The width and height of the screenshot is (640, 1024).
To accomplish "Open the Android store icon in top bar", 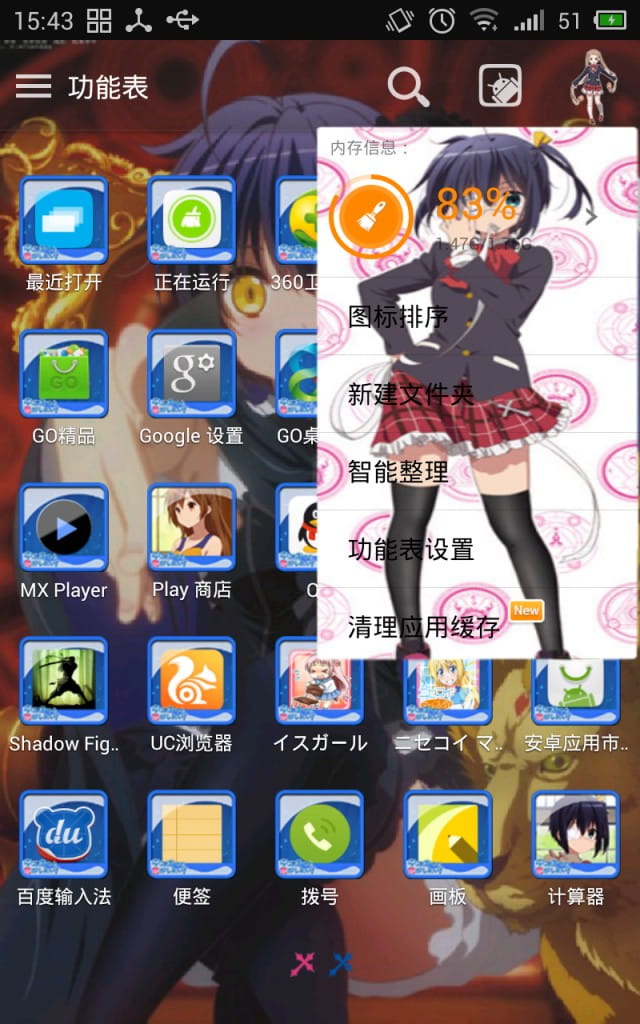I will tap(500, 86).
